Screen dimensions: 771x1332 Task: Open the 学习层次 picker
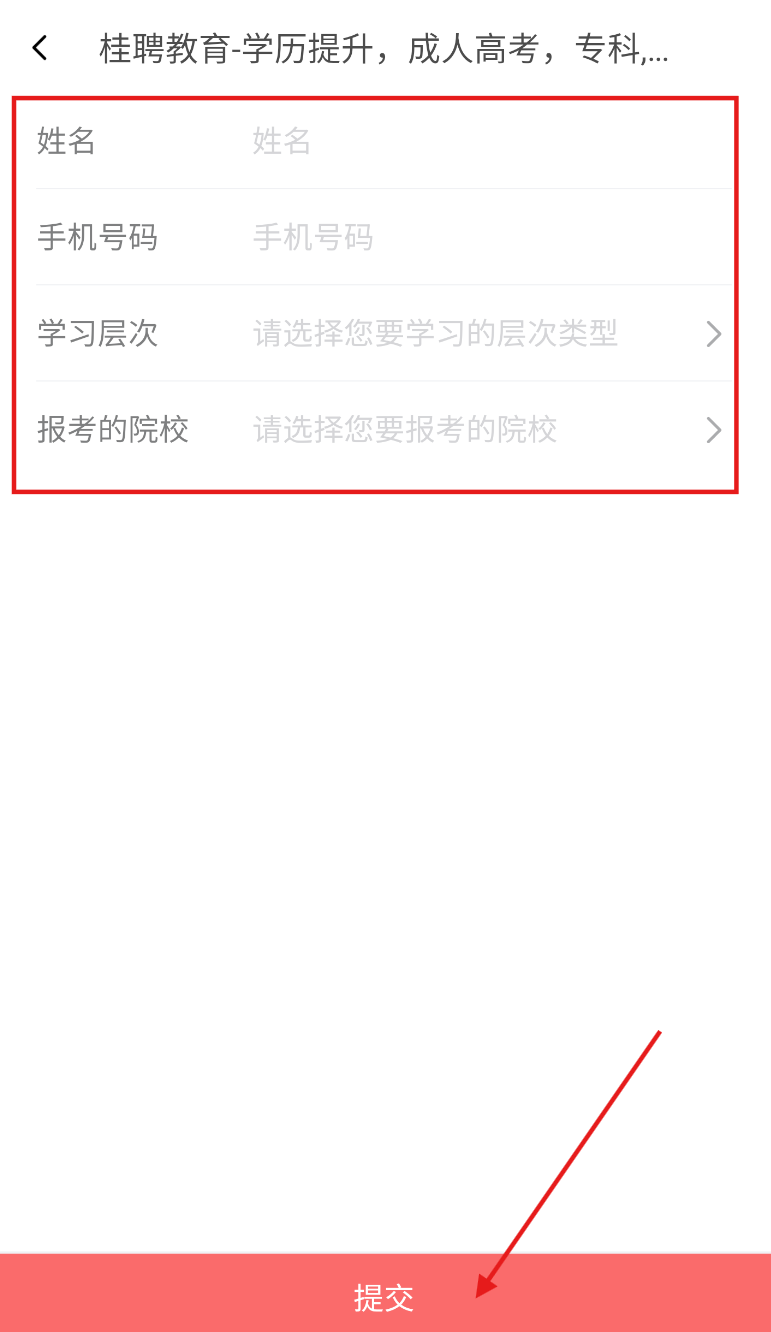tap(384, 333)
